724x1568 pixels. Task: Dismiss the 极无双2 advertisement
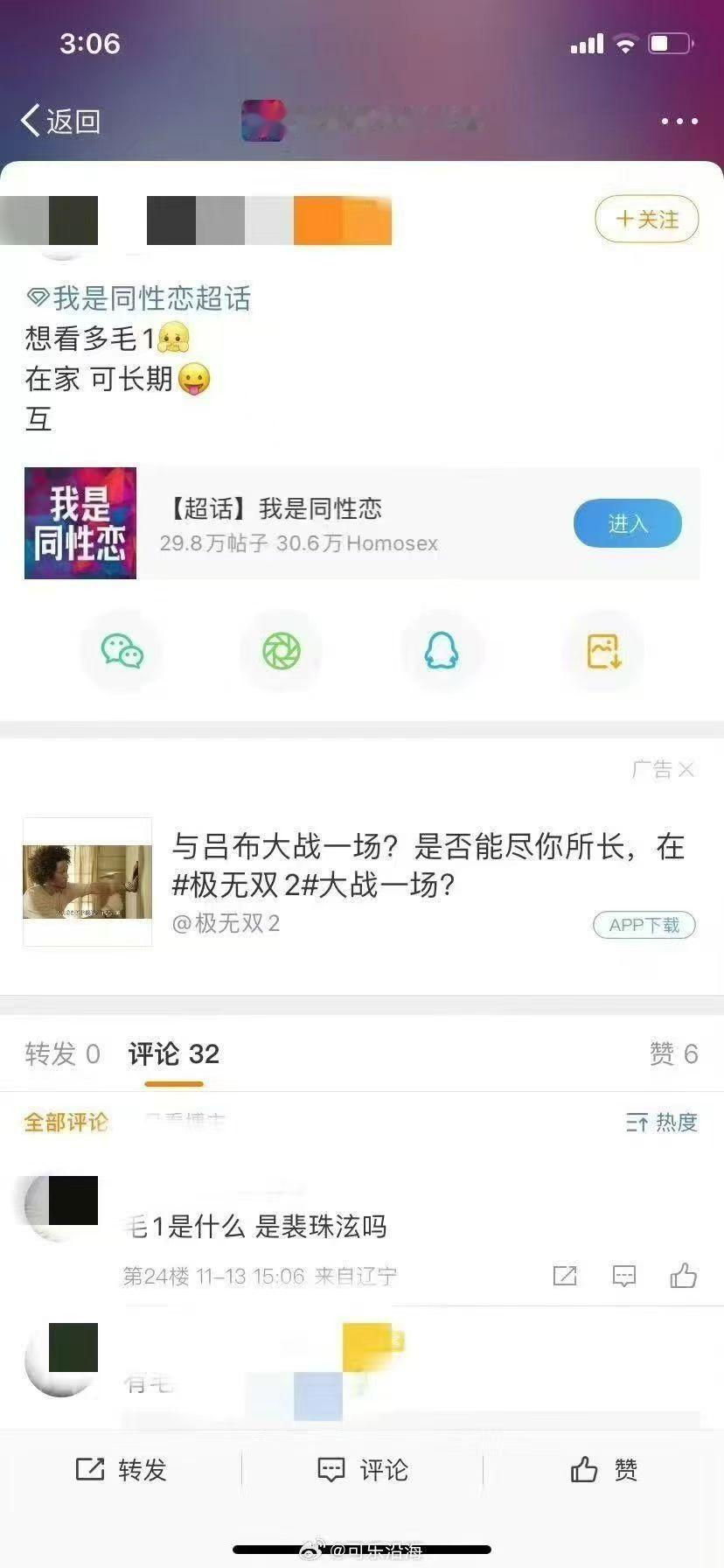tap(688, 770)
